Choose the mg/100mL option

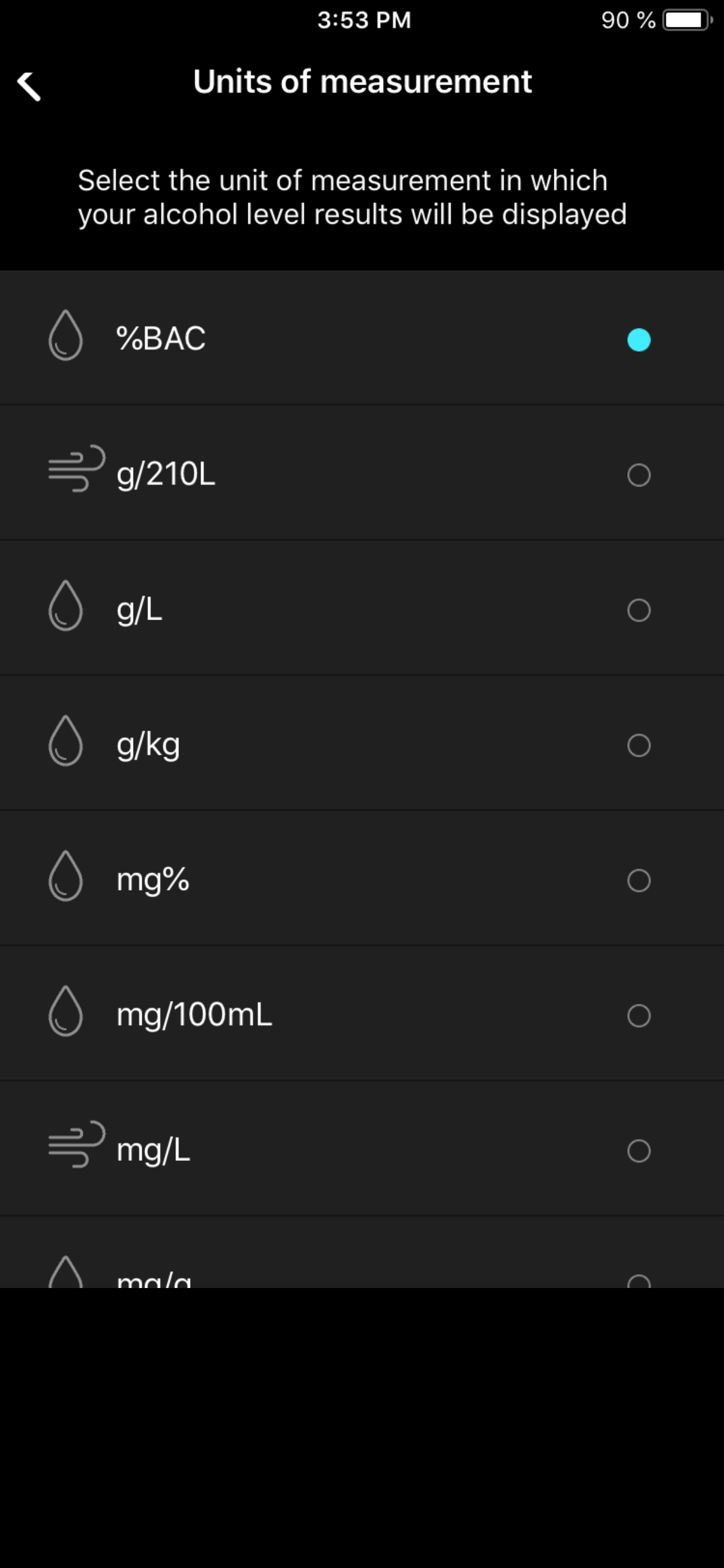362,1013
